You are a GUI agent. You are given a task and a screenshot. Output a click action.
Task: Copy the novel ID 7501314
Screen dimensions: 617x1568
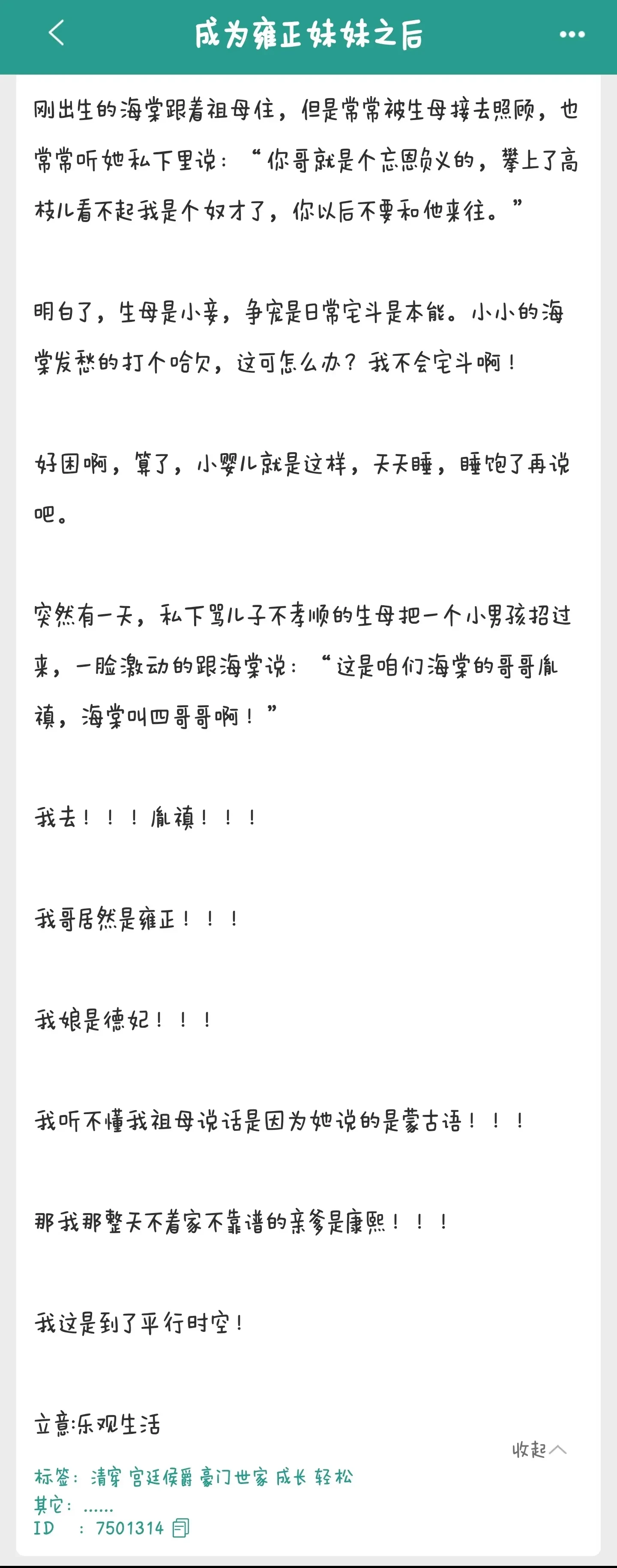point(181,1527)
